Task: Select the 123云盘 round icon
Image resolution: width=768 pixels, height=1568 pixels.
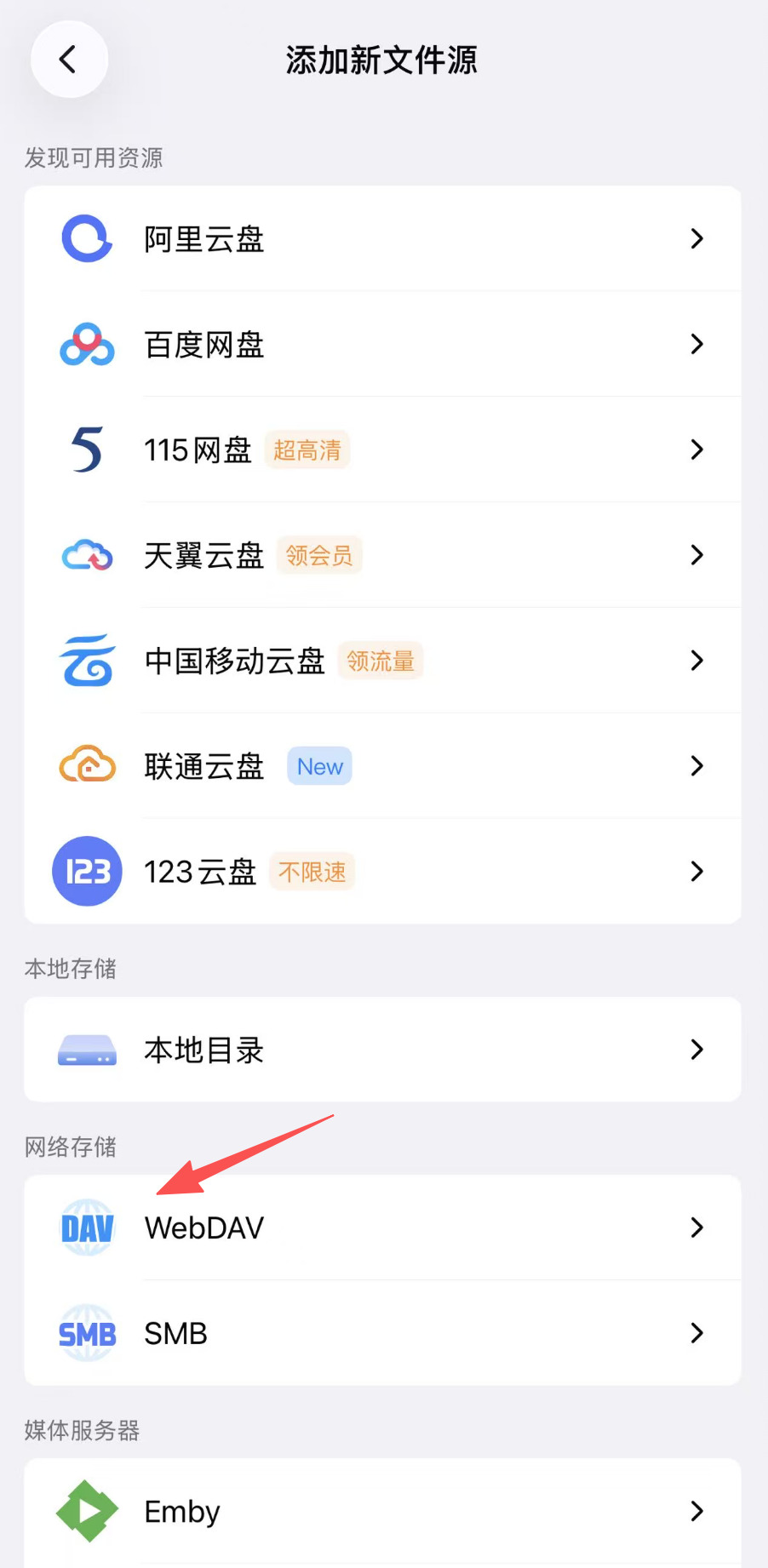Action: coord(86,871)
